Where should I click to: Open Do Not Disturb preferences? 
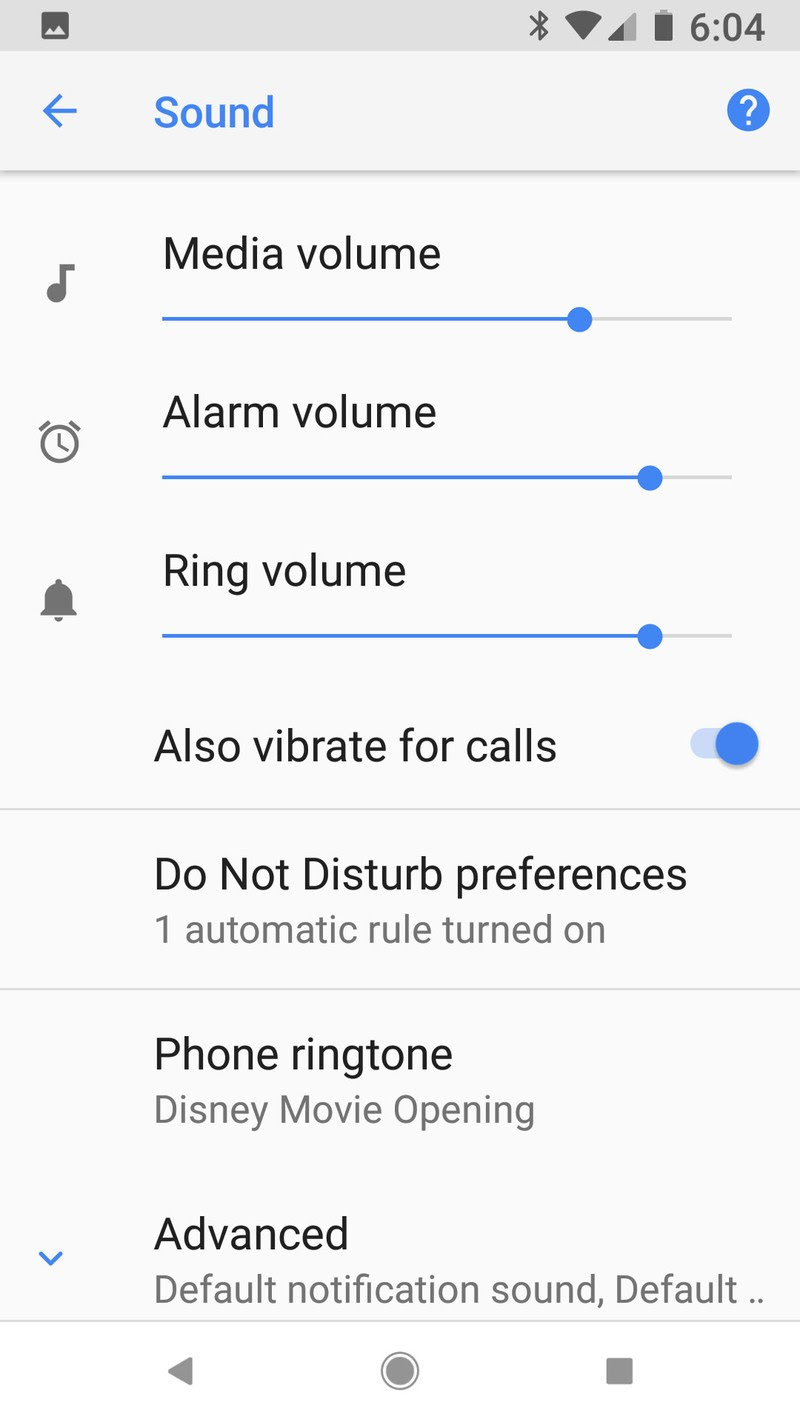click(x=400, y=900)
